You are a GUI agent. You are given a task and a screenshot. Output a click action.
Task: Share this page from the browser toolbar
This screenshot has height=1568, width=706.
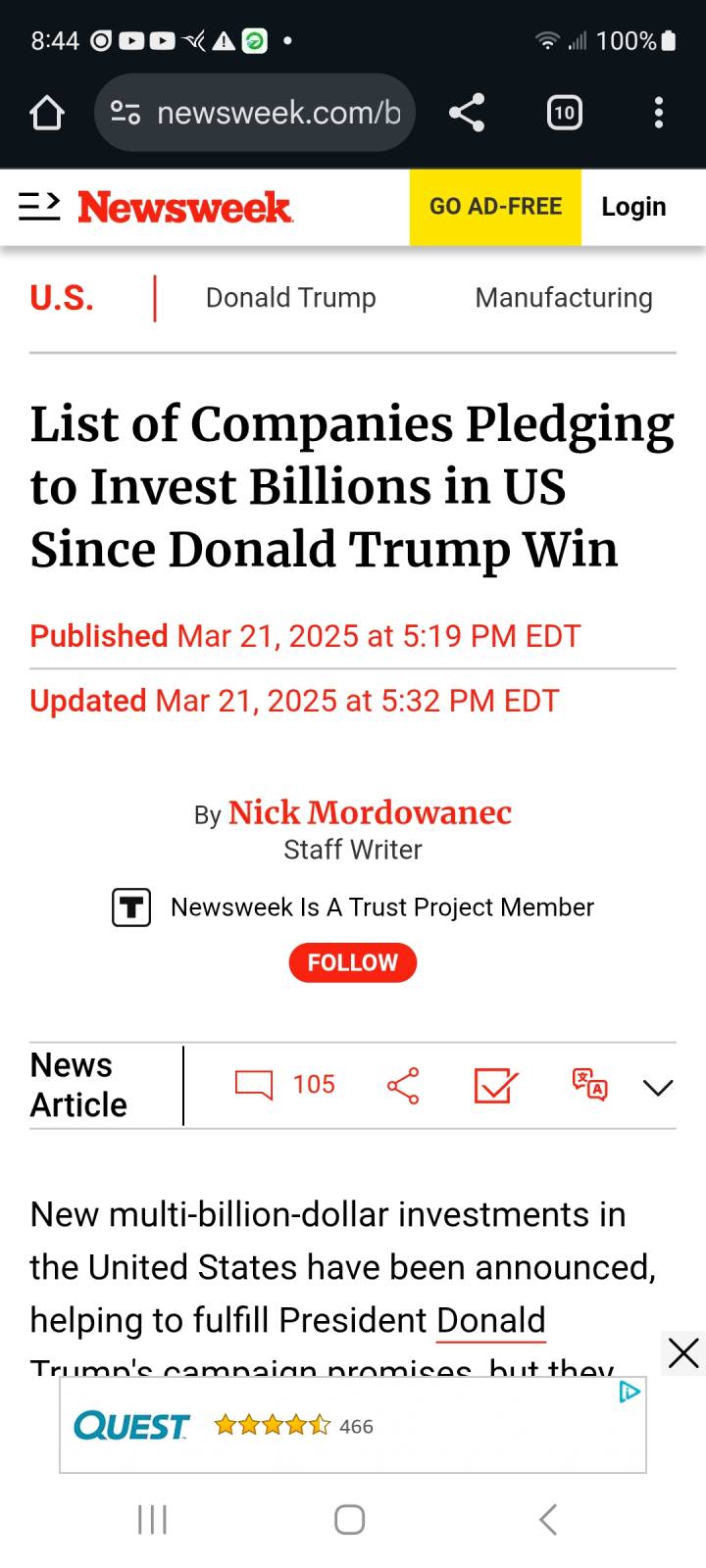point(467,113)
